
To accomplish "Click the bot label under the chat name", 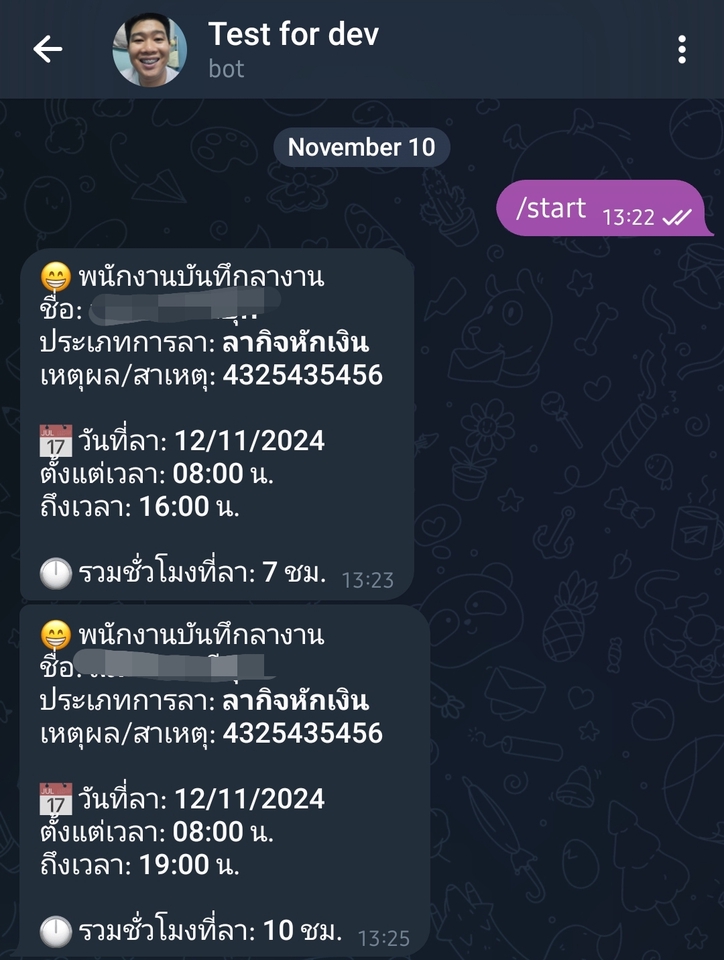I will pos(227,68).
